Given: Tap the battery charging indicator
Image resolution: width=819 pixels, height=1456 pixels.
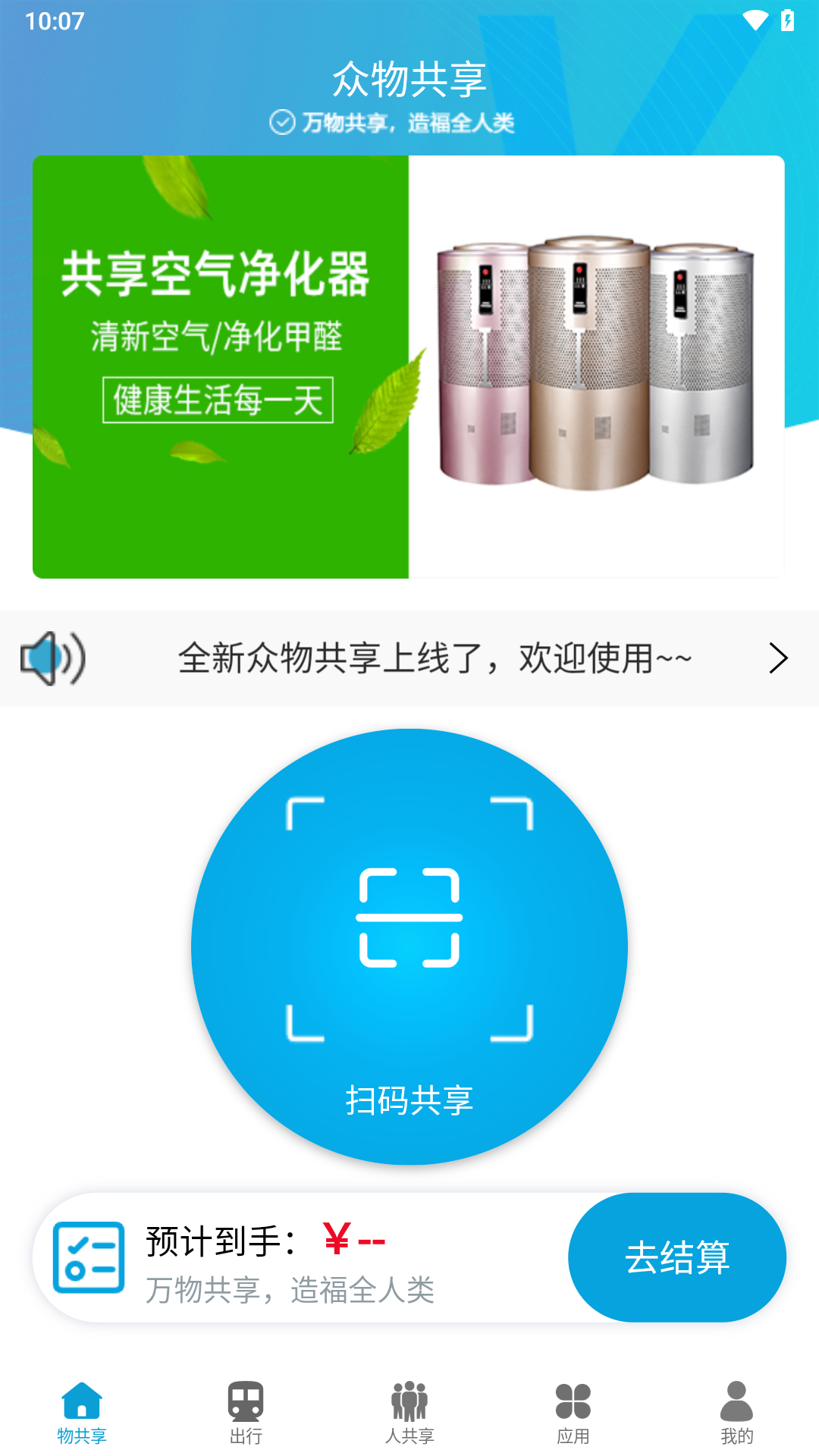Looking at the screenshot, I should pos(786,20).
